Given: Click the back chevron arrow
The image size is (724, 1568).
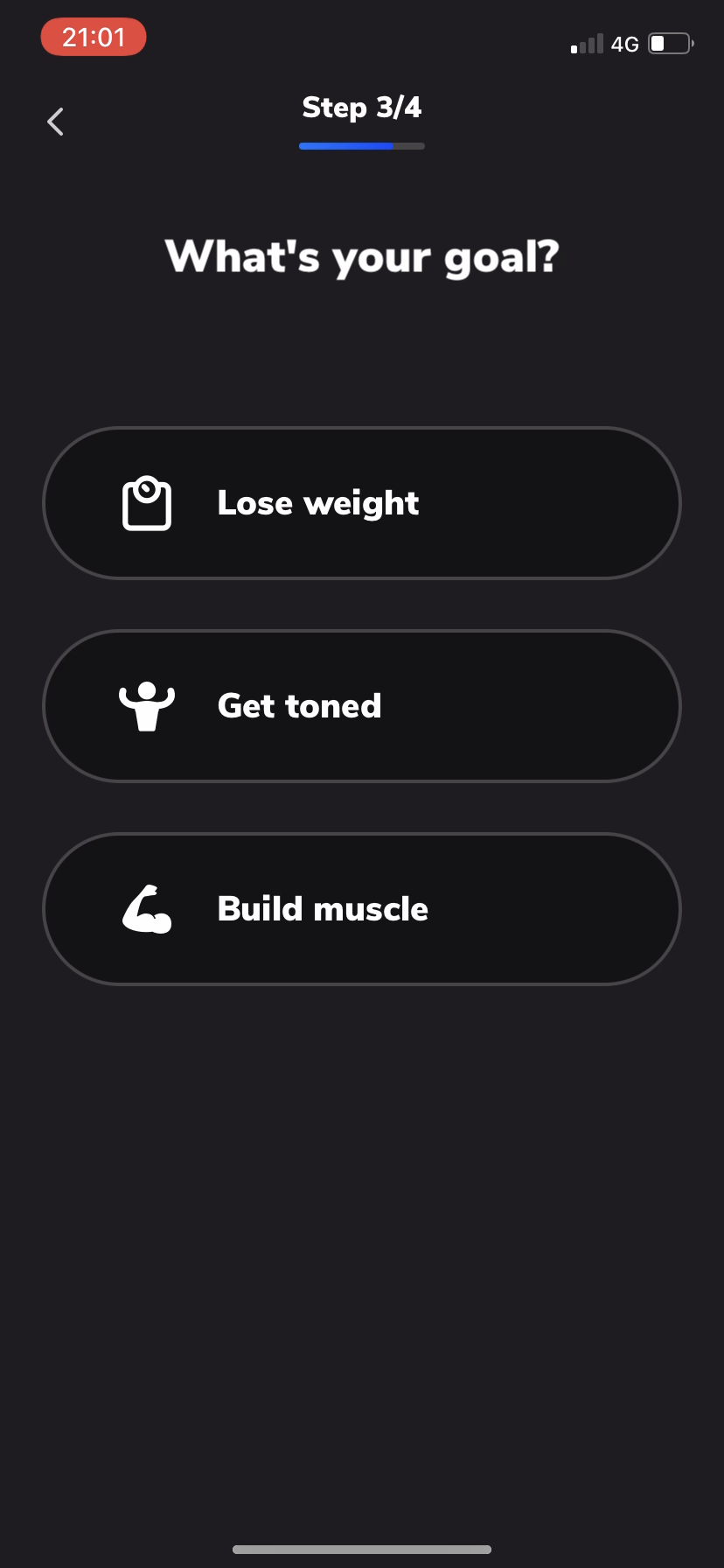Looking at the screenshot, I should [x=54, y=121].
